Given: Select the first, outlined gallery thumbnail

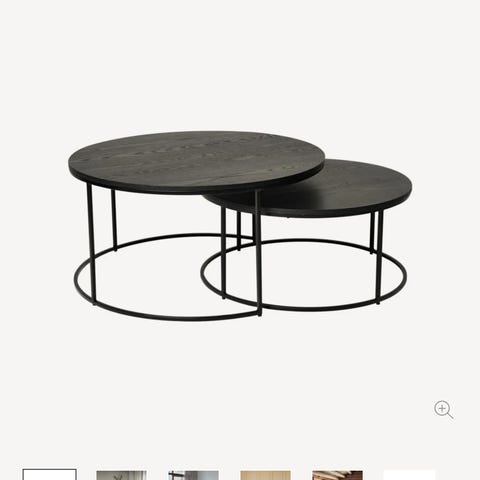Looking at the screenshot, I should tap(49, 475).
